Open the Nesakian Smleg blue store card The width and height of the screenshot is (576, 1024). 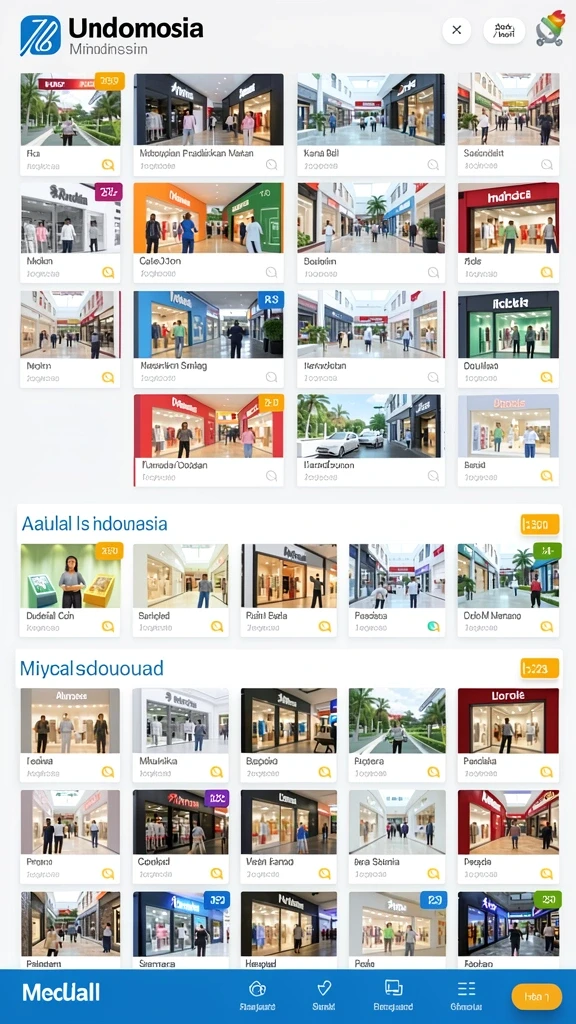point(208,339)
